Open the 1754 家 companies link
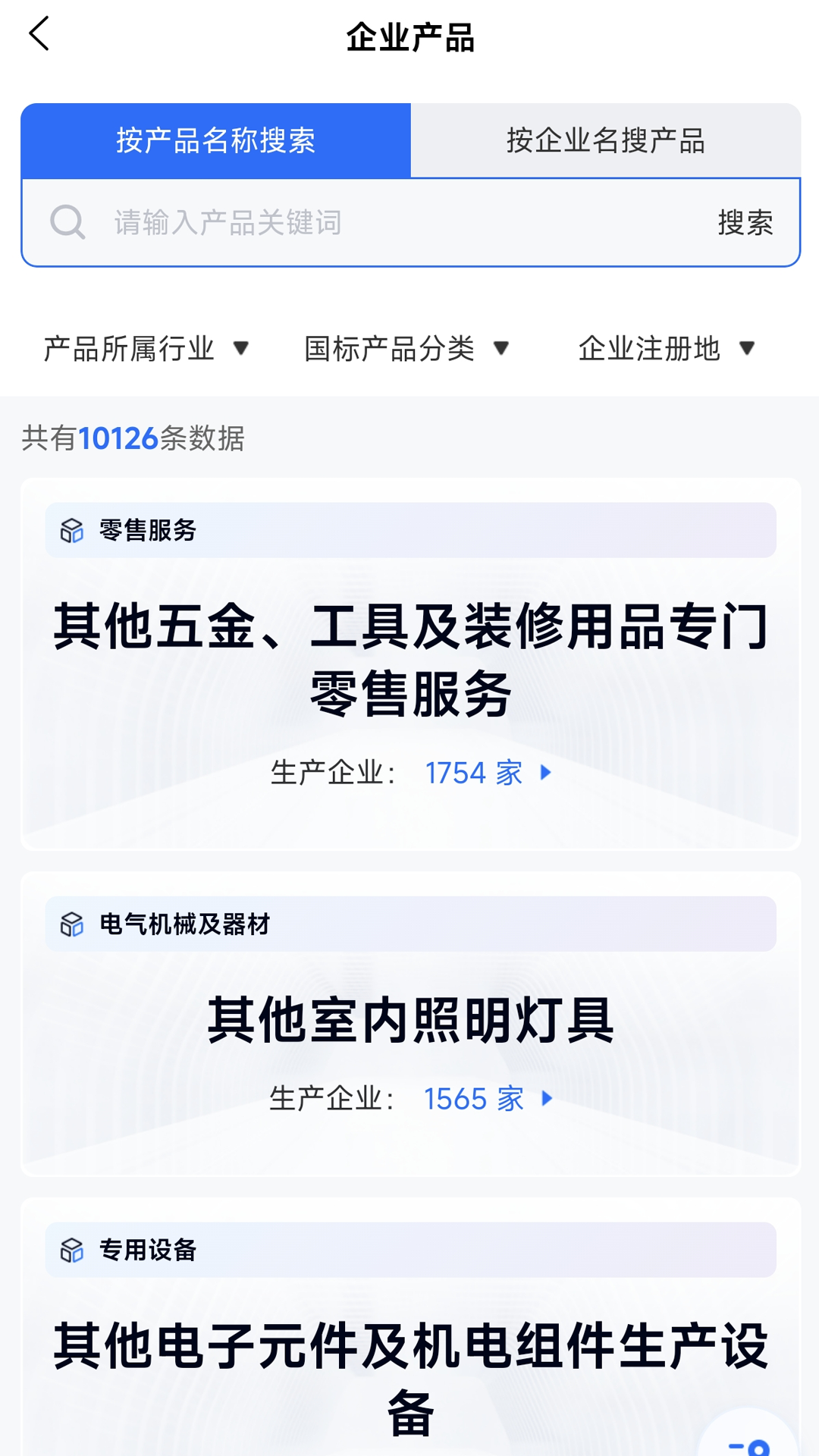The width and height of the screenshot is (819, 1456). point(473,773)
